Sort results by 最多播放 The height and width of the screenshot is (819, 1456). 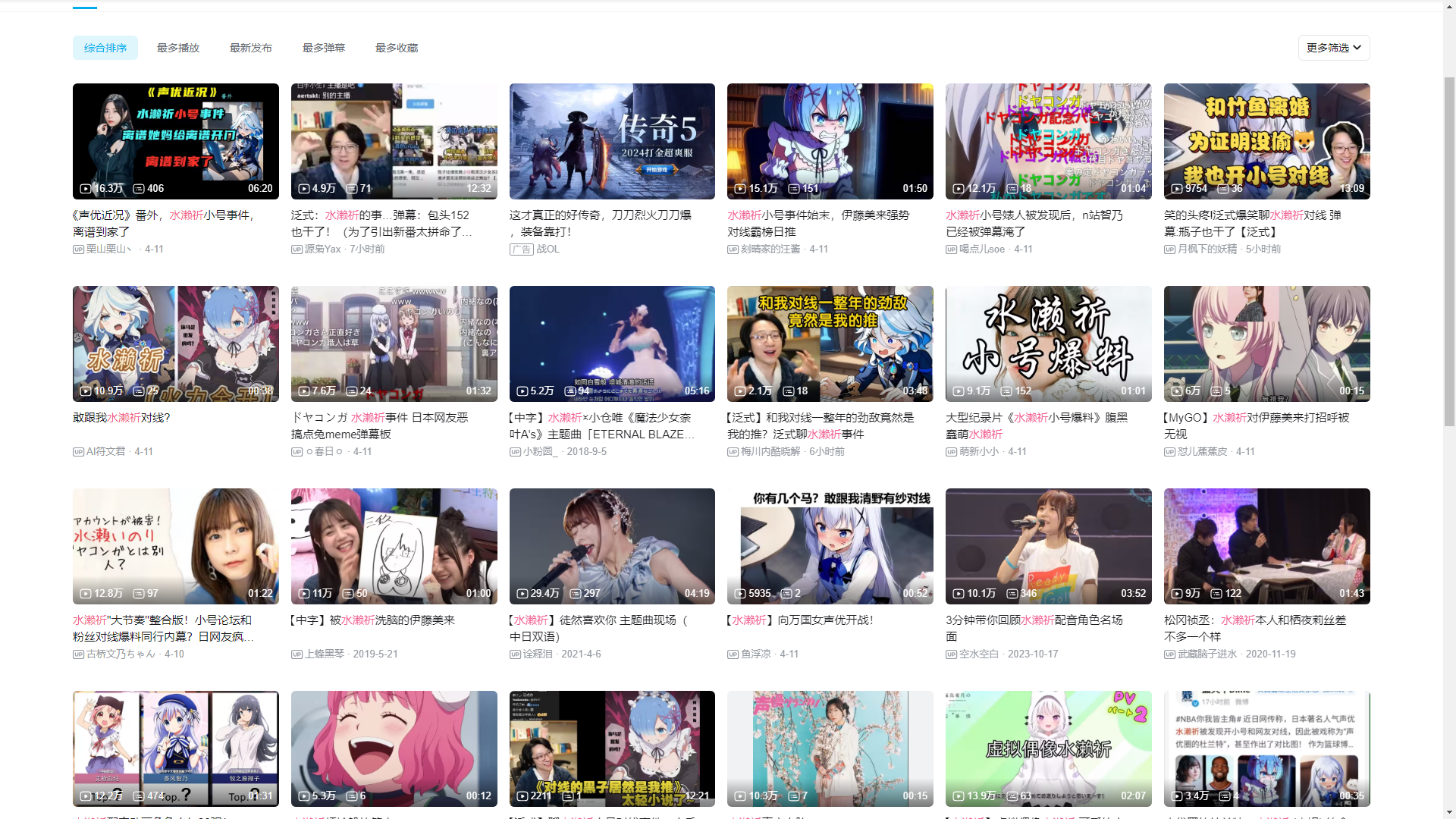(178, 48)
